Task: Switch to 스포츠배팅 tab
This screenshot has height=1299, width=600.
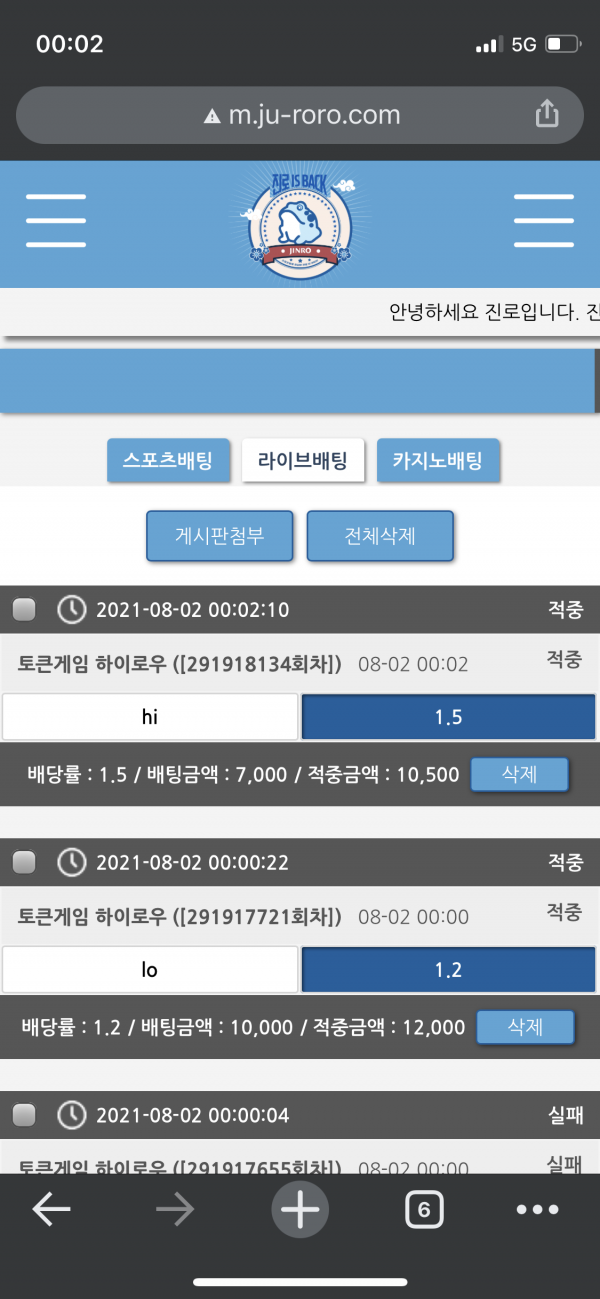Action: coord(168,461)
